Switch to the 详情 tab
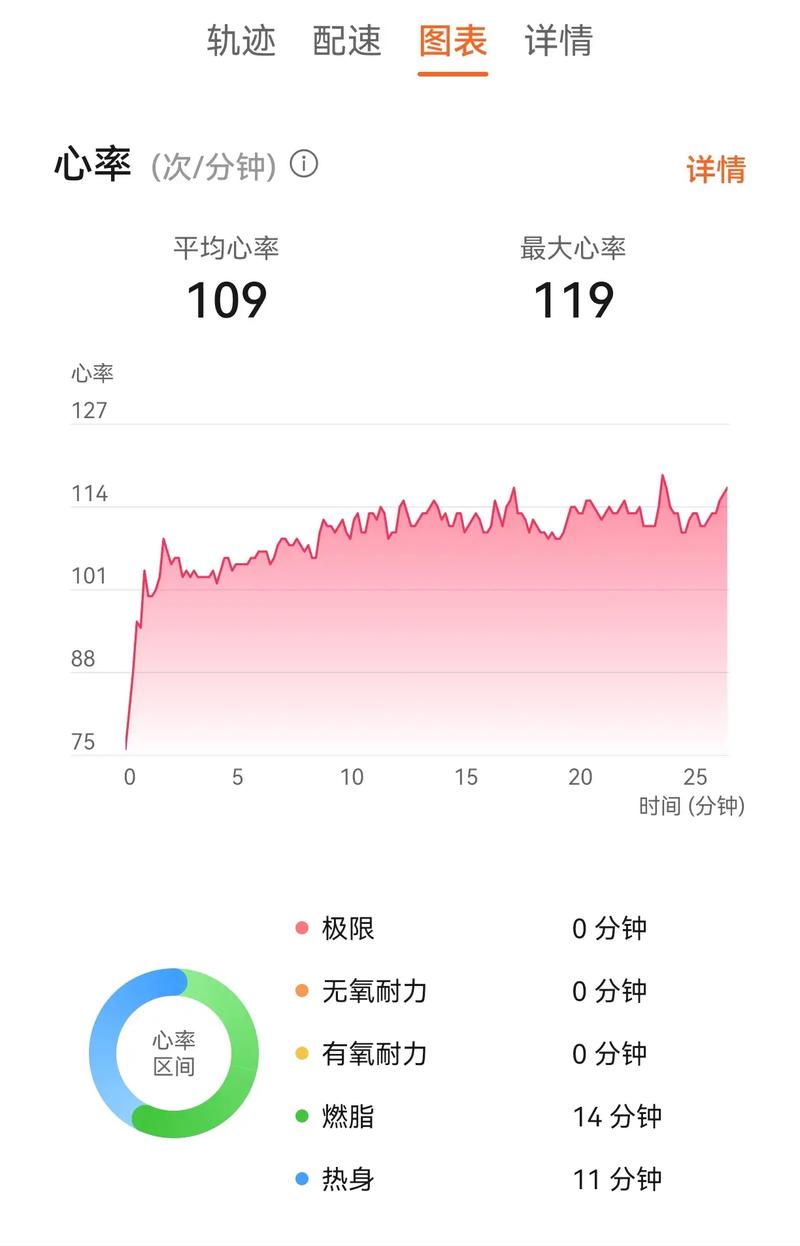 (x=558, y=41)
